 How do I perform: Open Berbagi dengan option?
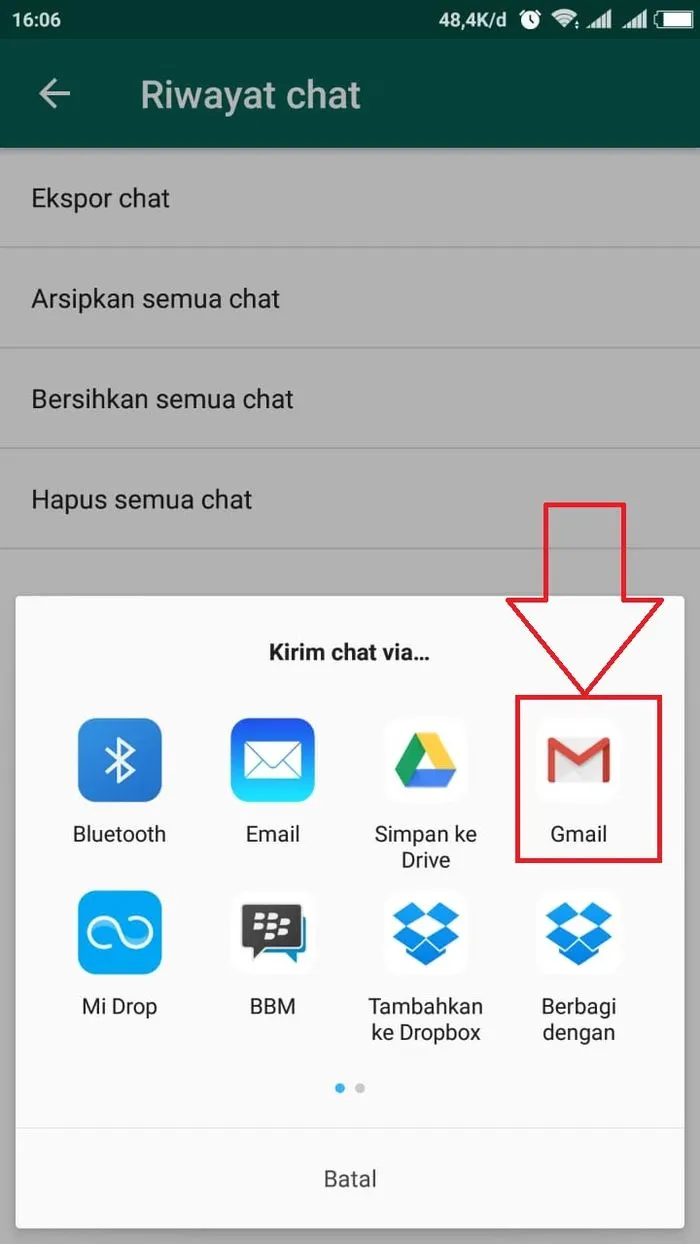click(579, 933)
